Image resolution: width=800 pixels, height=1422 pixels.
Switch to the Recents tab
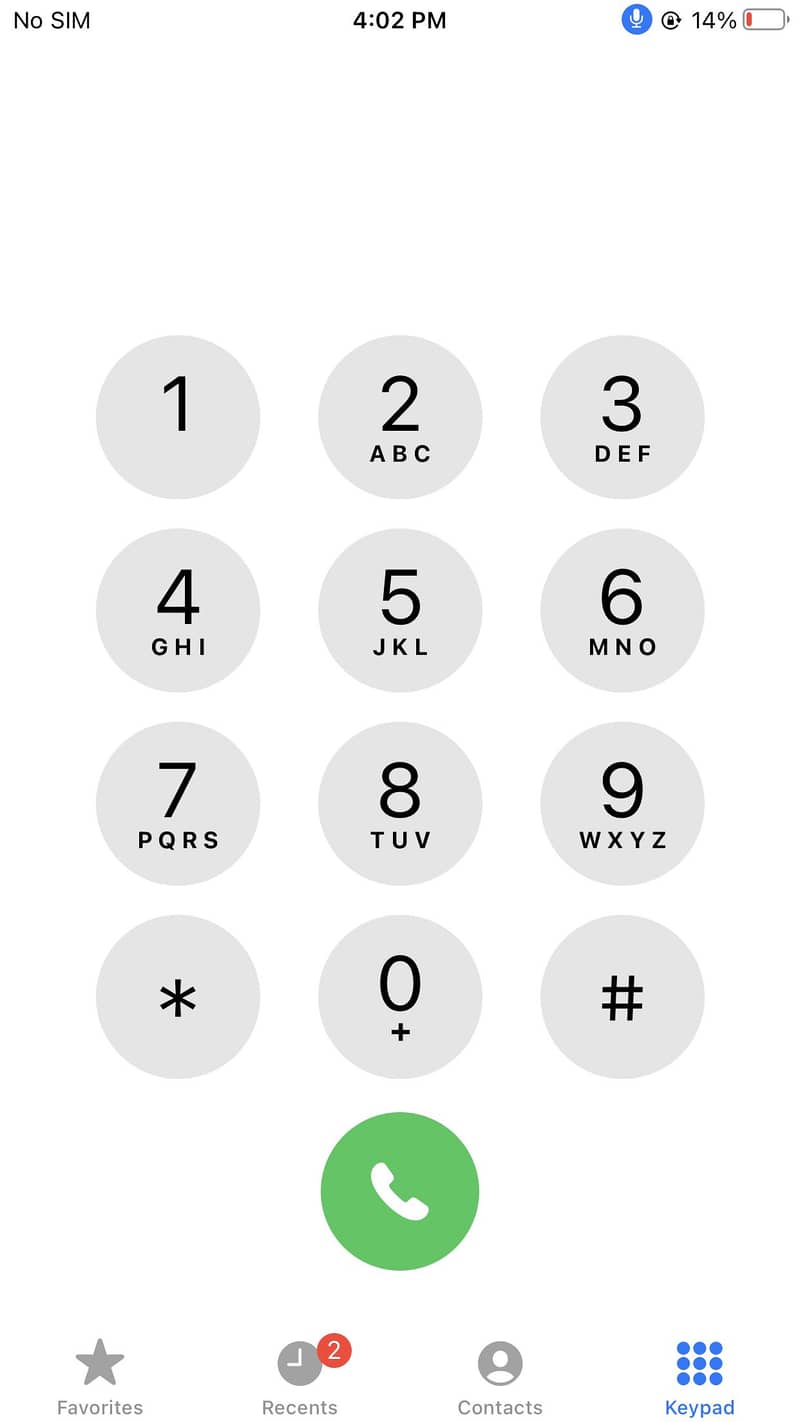300,1375
